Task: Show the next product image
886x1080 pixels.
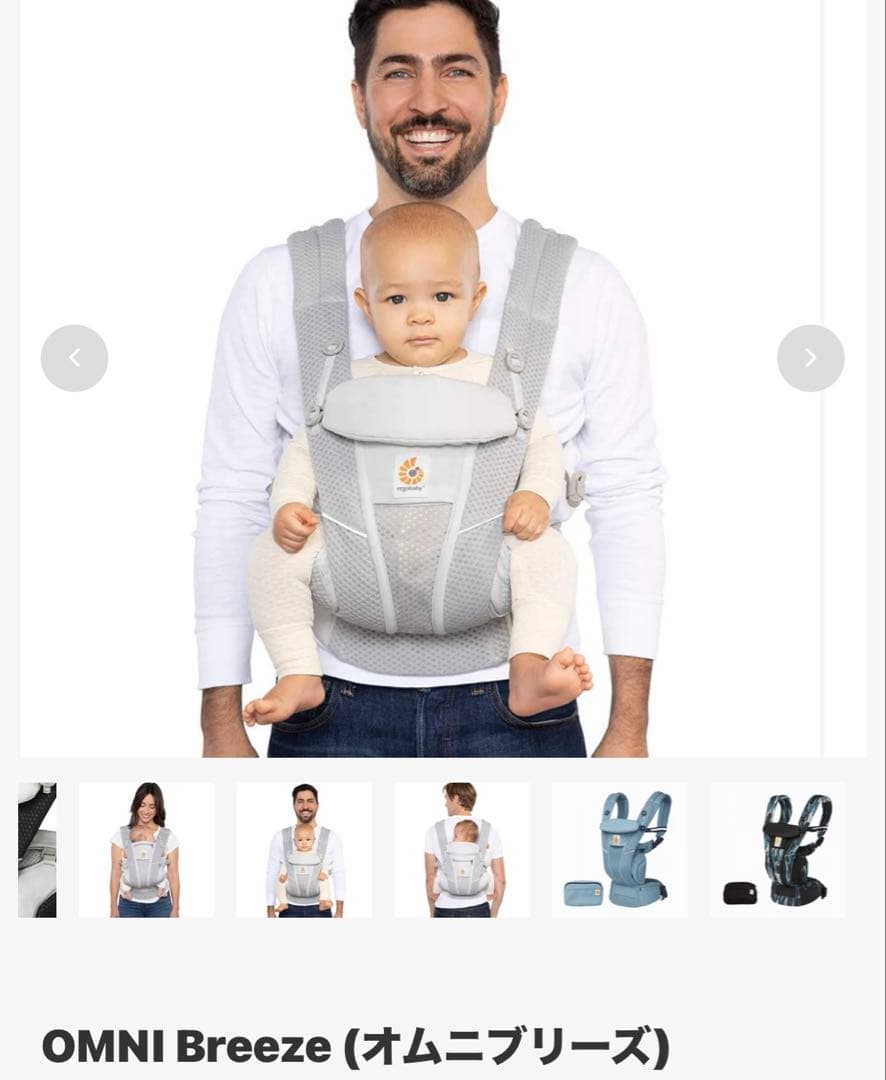Action: pos(810,358)
